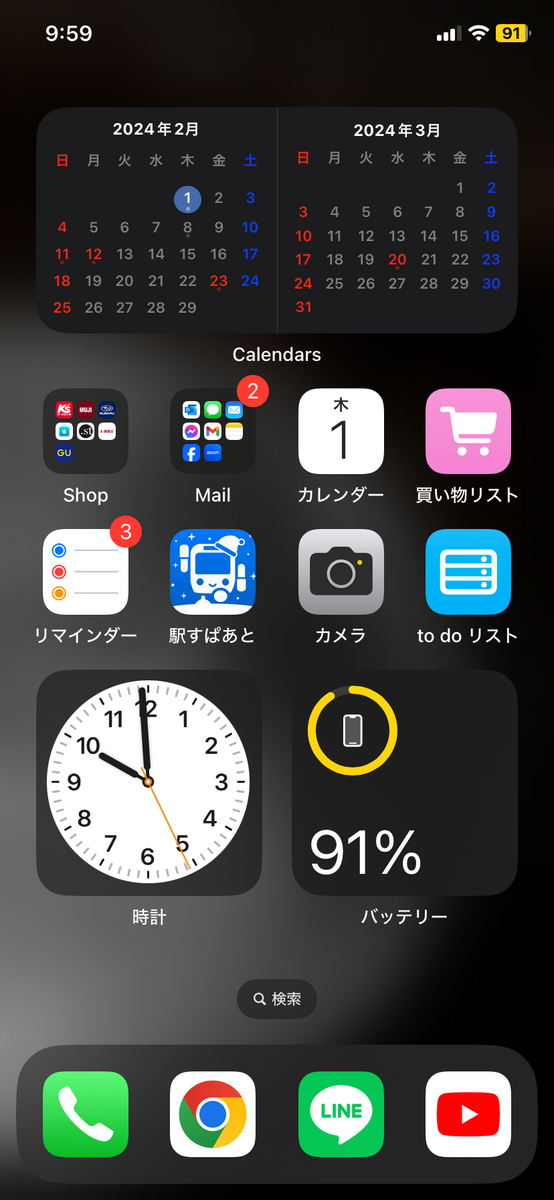The height and width of the screenshot is (1200, 554).
Task: Open the 買い物リスト app
Action: click(x=468, y=431)
